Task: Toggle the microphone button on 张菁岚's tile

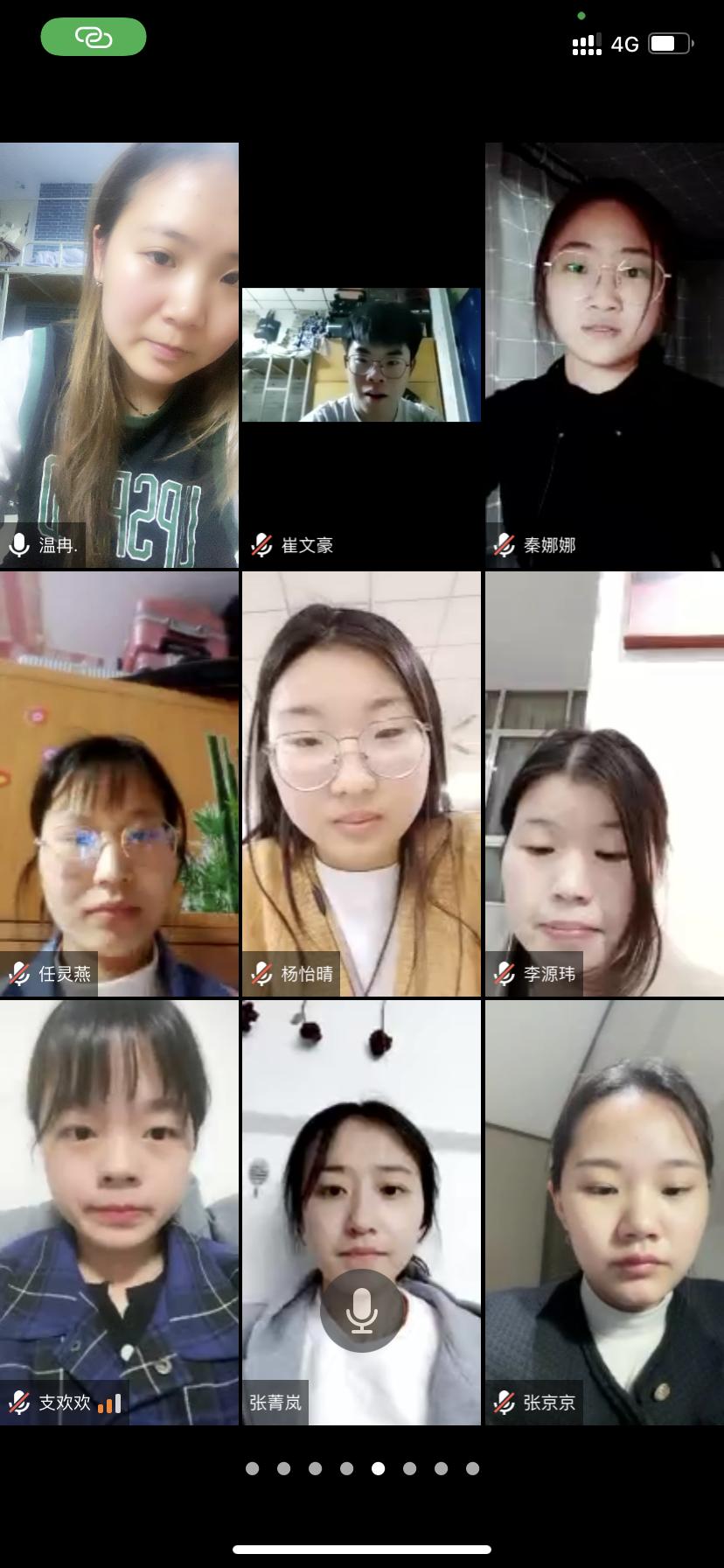Action: click(361, 1311)
